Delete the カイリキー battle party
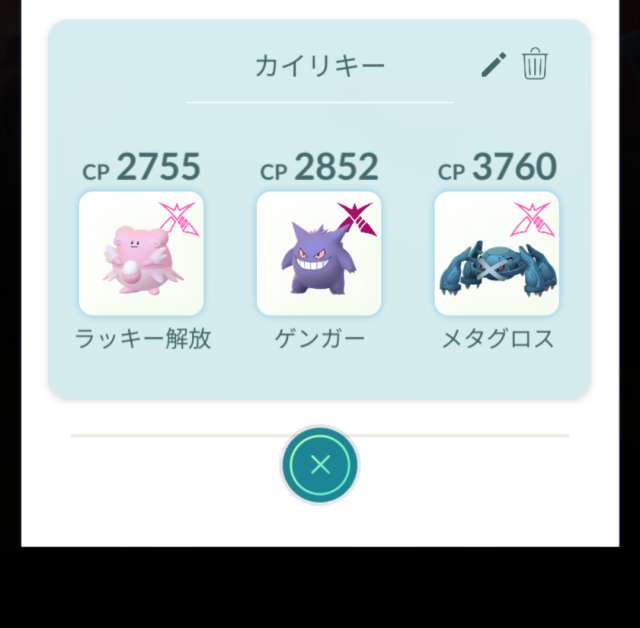 click(x=535, y=65)
